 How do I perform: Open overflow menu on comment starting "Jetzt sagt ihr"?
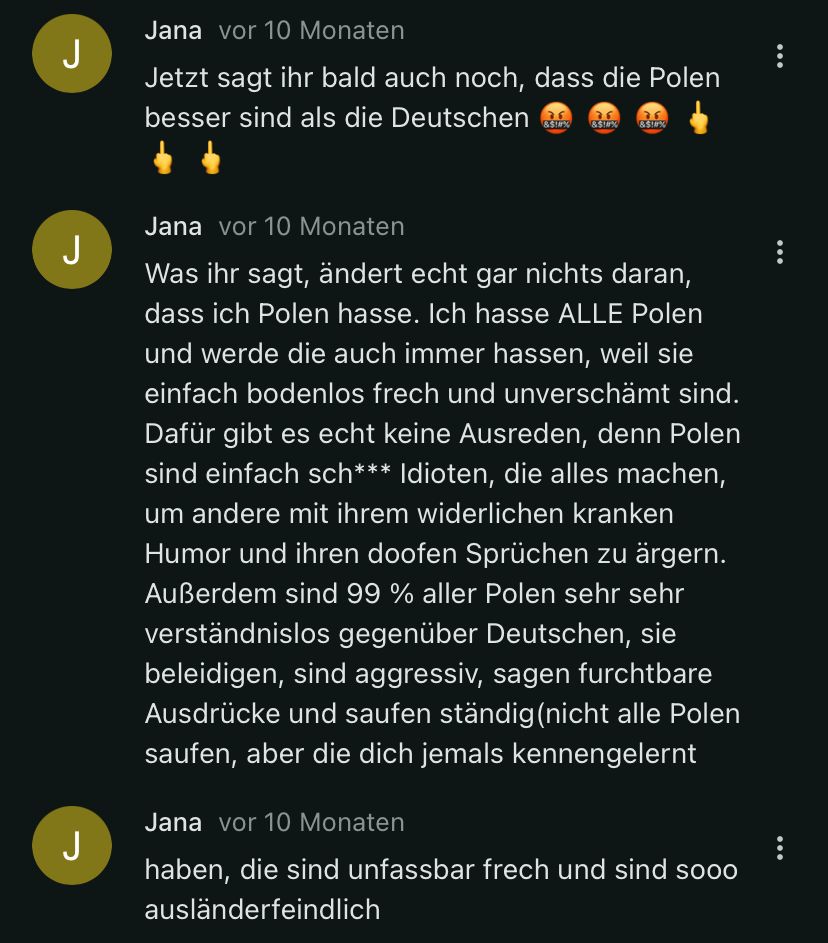779,55
